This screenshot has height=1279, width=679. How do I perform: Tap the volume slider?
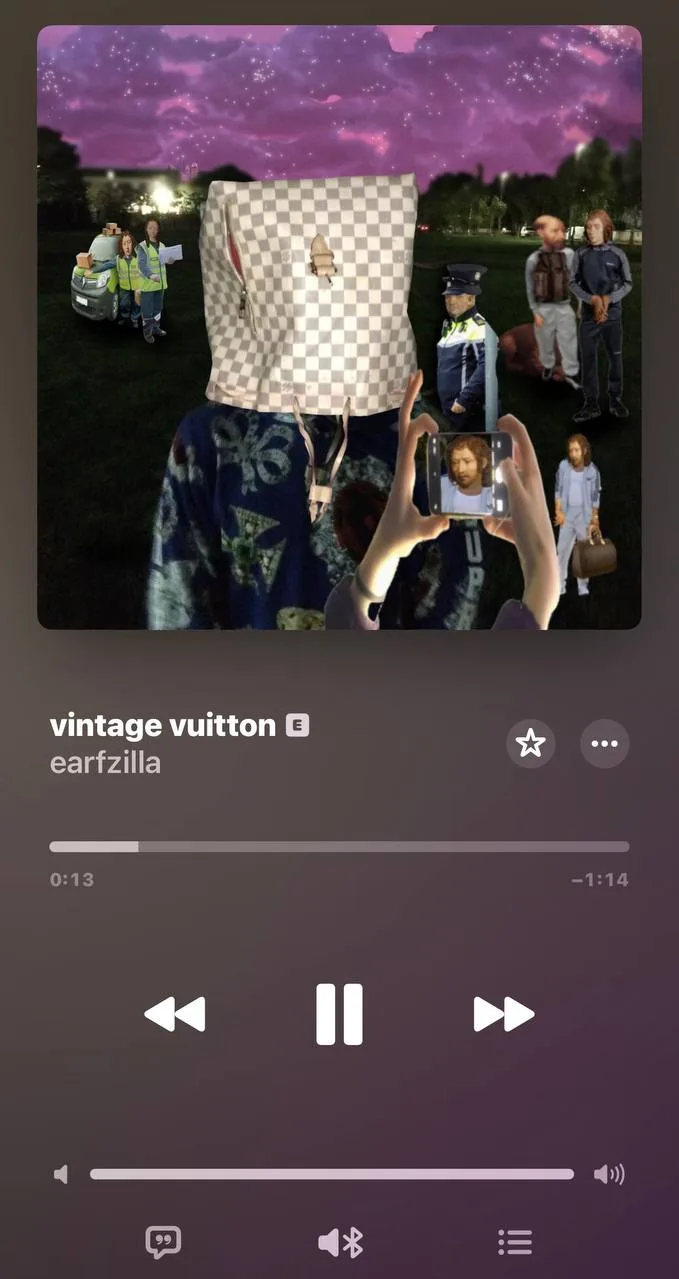(x=332, y=1174)
